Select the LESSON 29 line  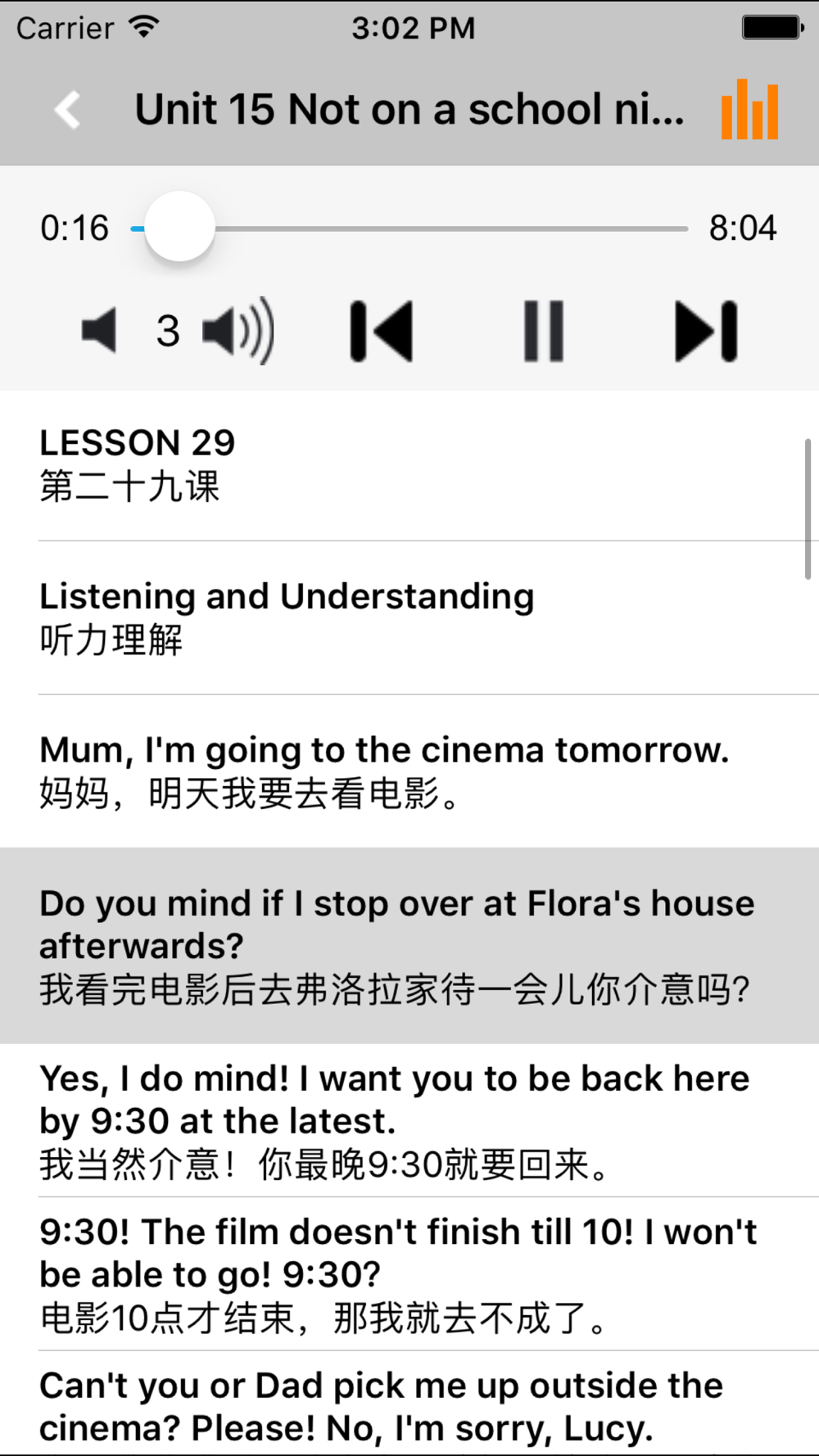coord(409,464)
